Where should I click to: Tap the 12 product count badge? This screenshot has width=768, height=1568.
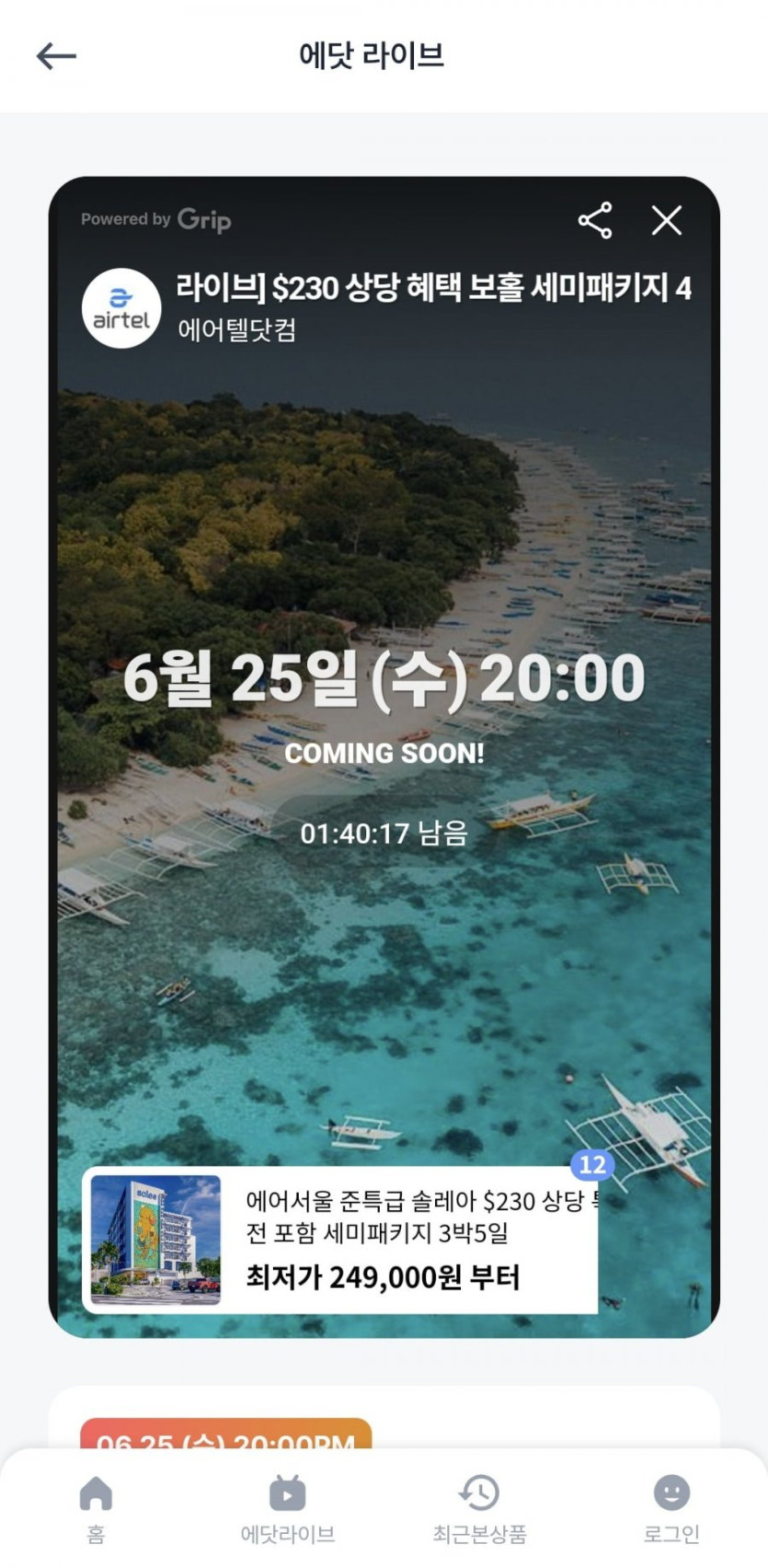[592, 1165]
